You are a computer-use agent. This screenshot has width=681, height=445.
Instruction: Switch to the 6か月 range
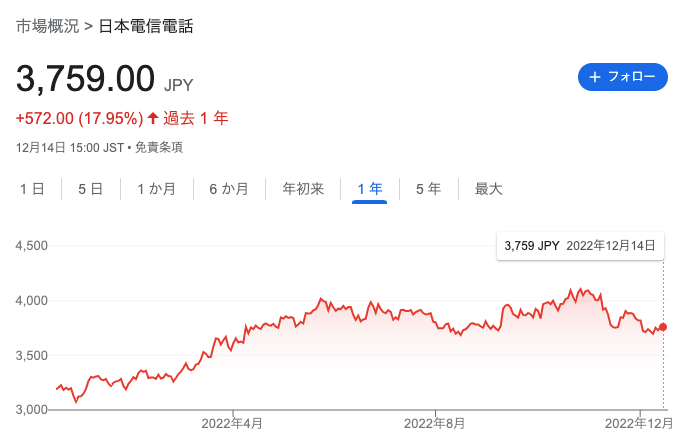(228, 188)
